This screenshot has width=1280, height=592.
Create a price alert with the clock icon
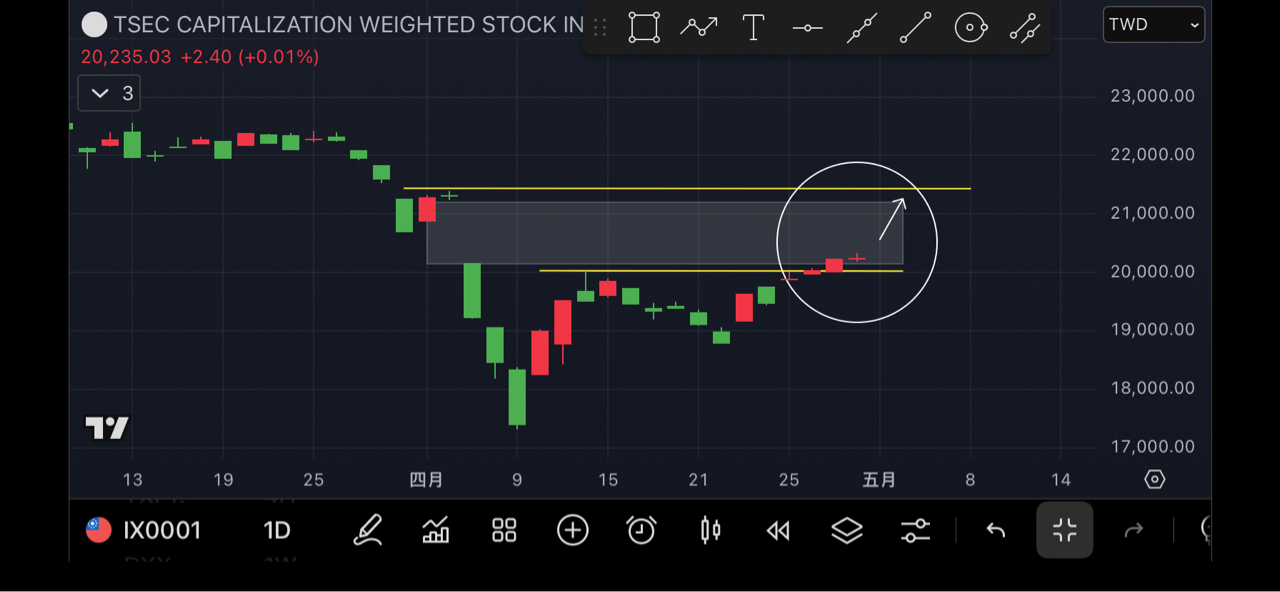(641, 530)
